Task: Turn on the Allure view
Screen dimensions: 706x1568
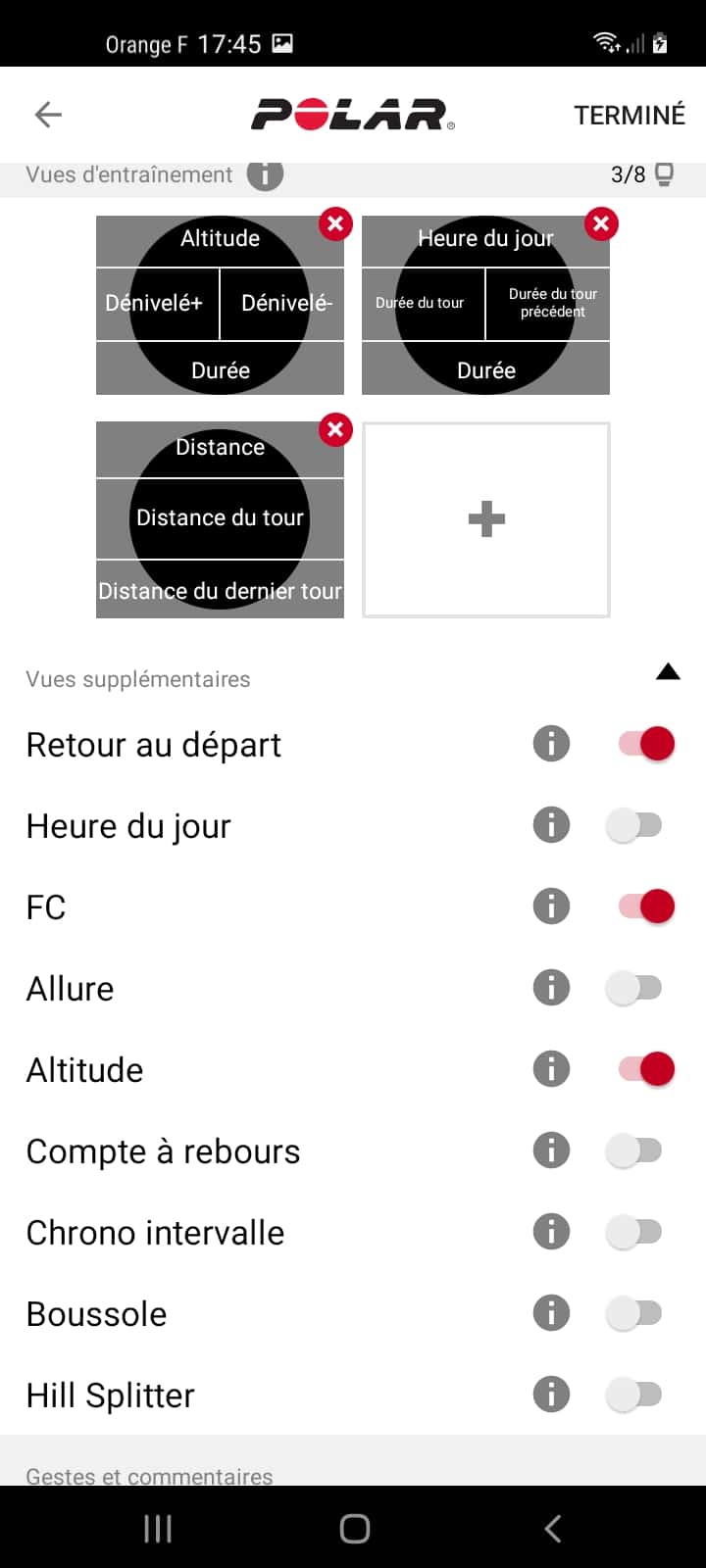Action: click(634, 988)
